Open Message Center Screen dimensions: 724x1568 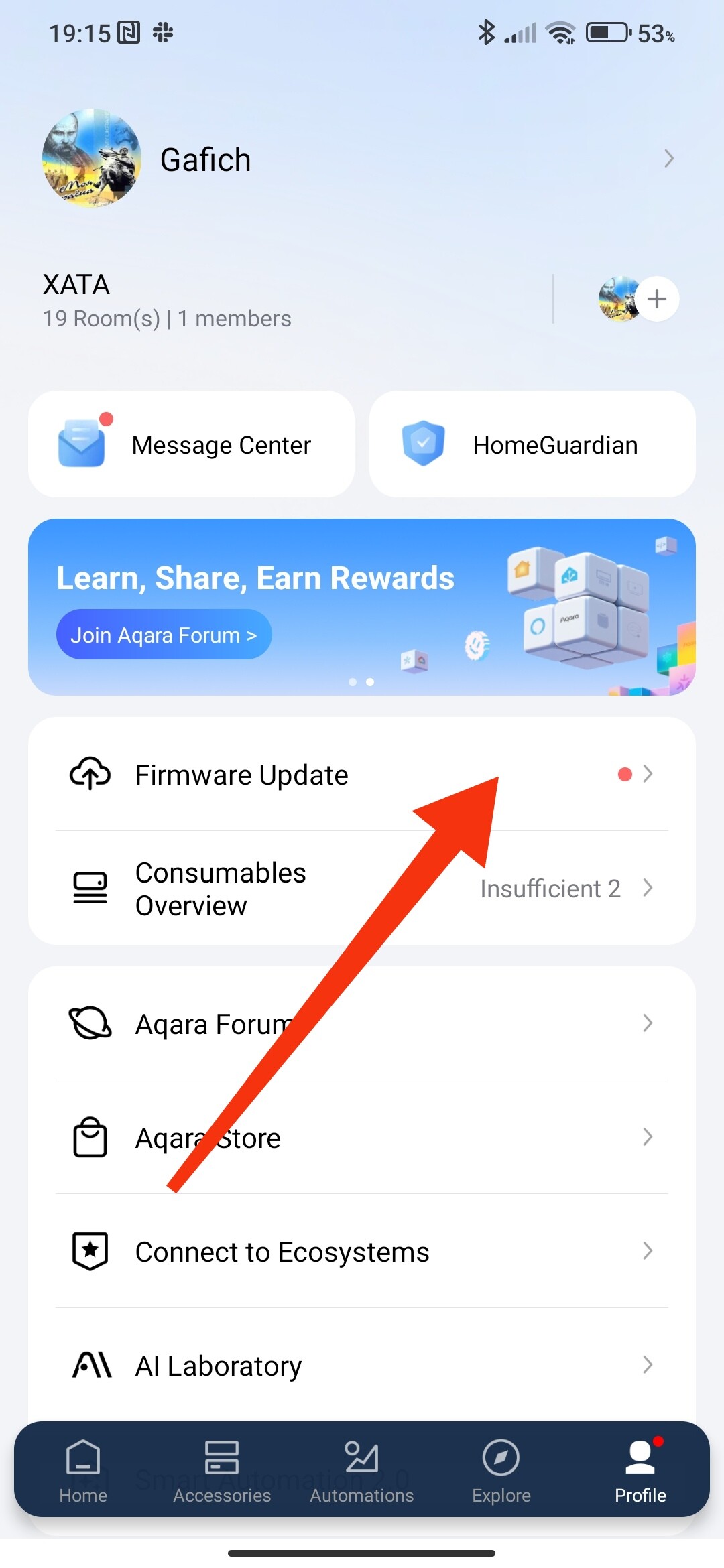click(192, 445)
